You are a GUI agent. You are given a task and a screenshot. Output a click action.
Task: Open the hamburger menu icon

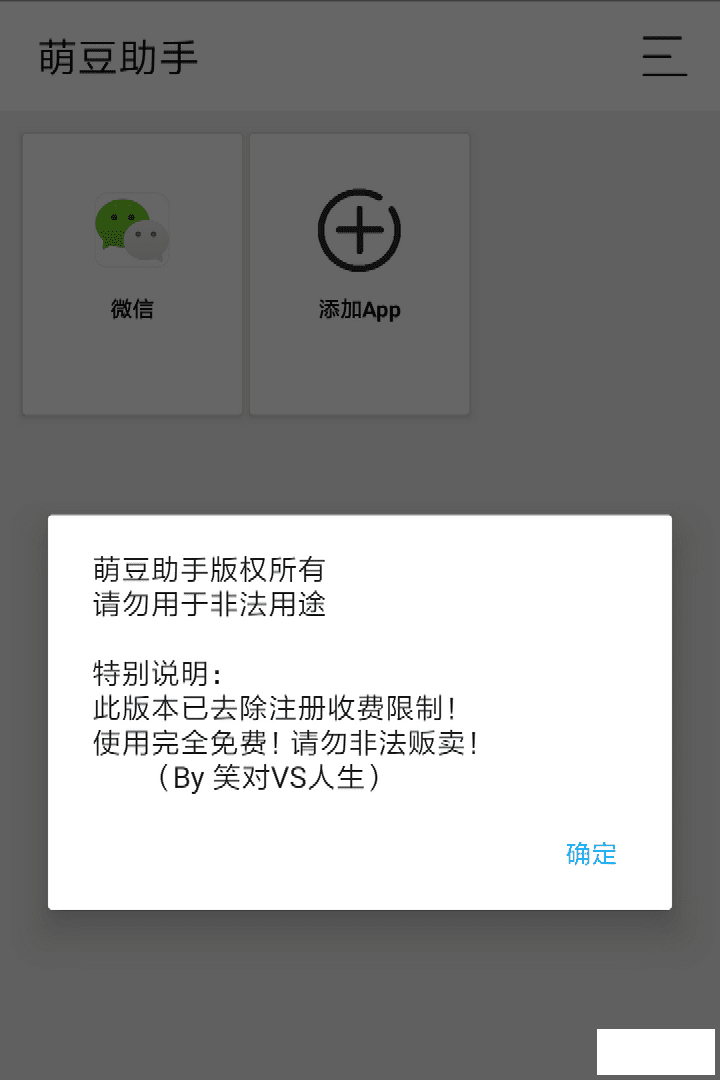click(663, 56)
